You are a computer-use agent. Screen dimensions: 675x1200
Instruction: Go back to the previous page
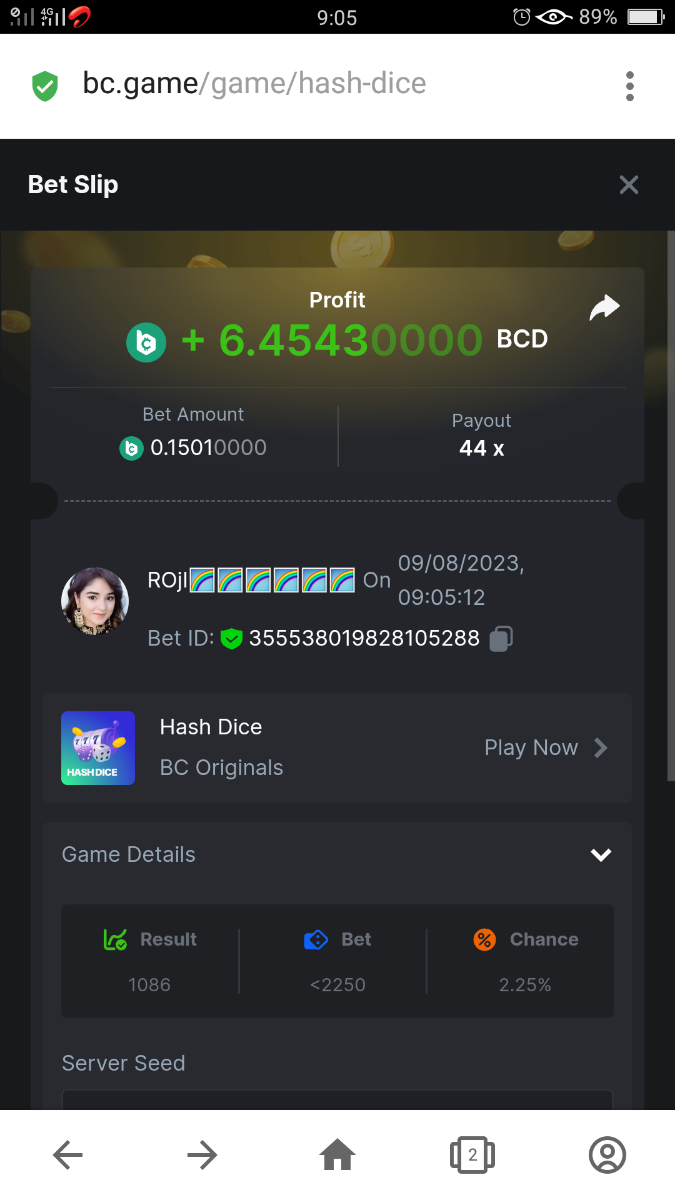tap(68, 1156)
